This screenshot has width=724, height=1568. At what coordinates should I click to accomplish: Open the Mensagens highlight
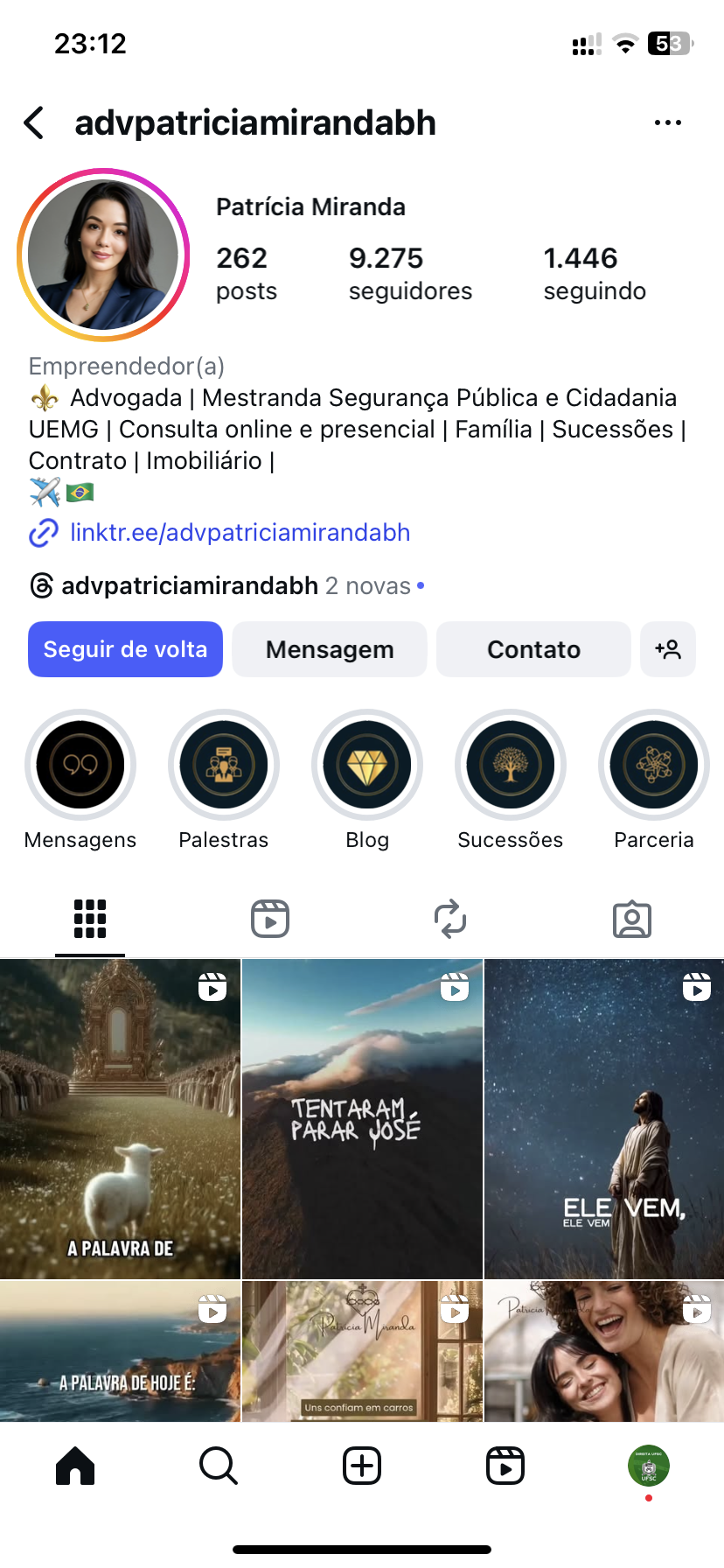click(x=80, y=765)
